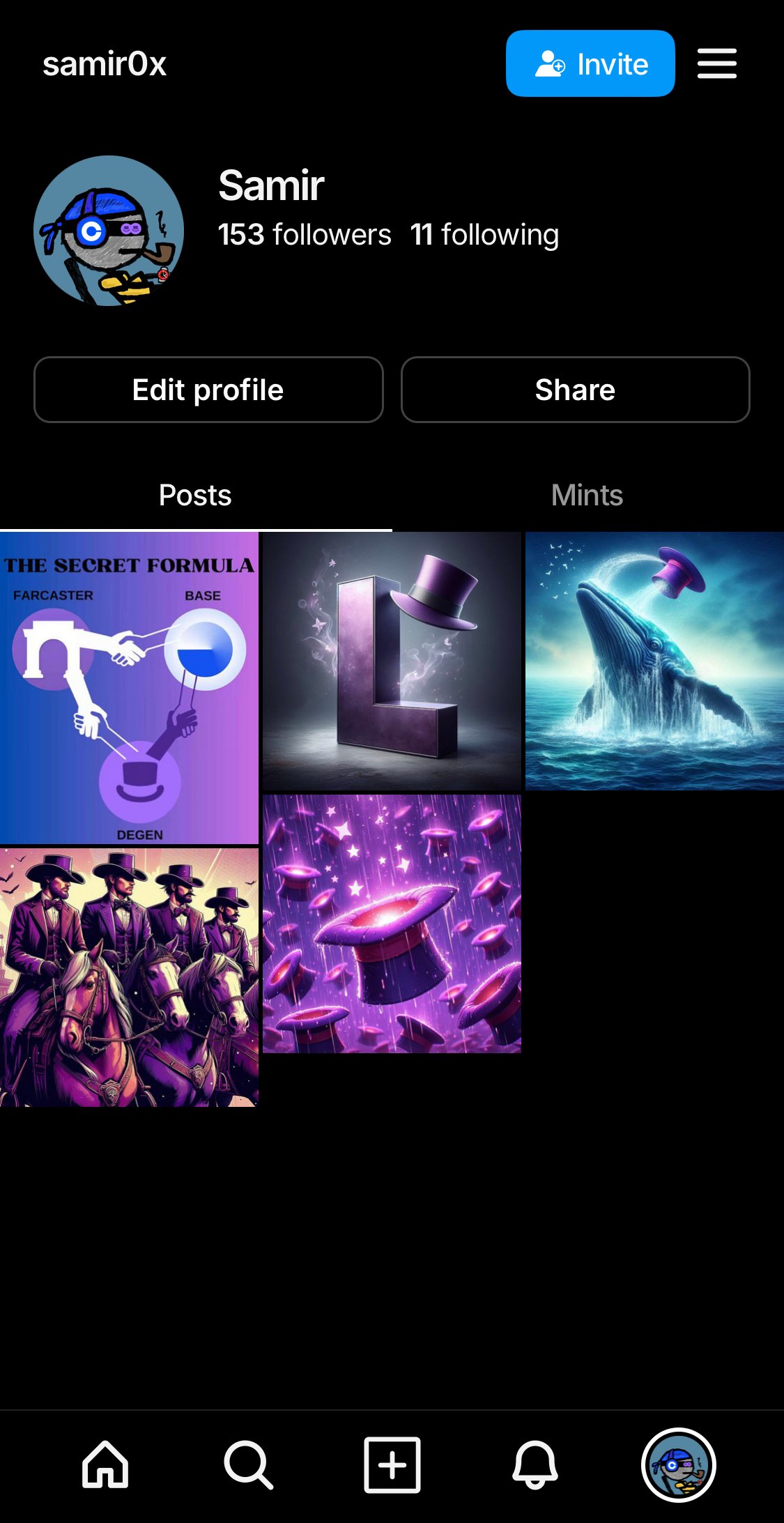This screenshot has width=784, height=1523.
Task: Create a new post
Action: [392, 1464]
